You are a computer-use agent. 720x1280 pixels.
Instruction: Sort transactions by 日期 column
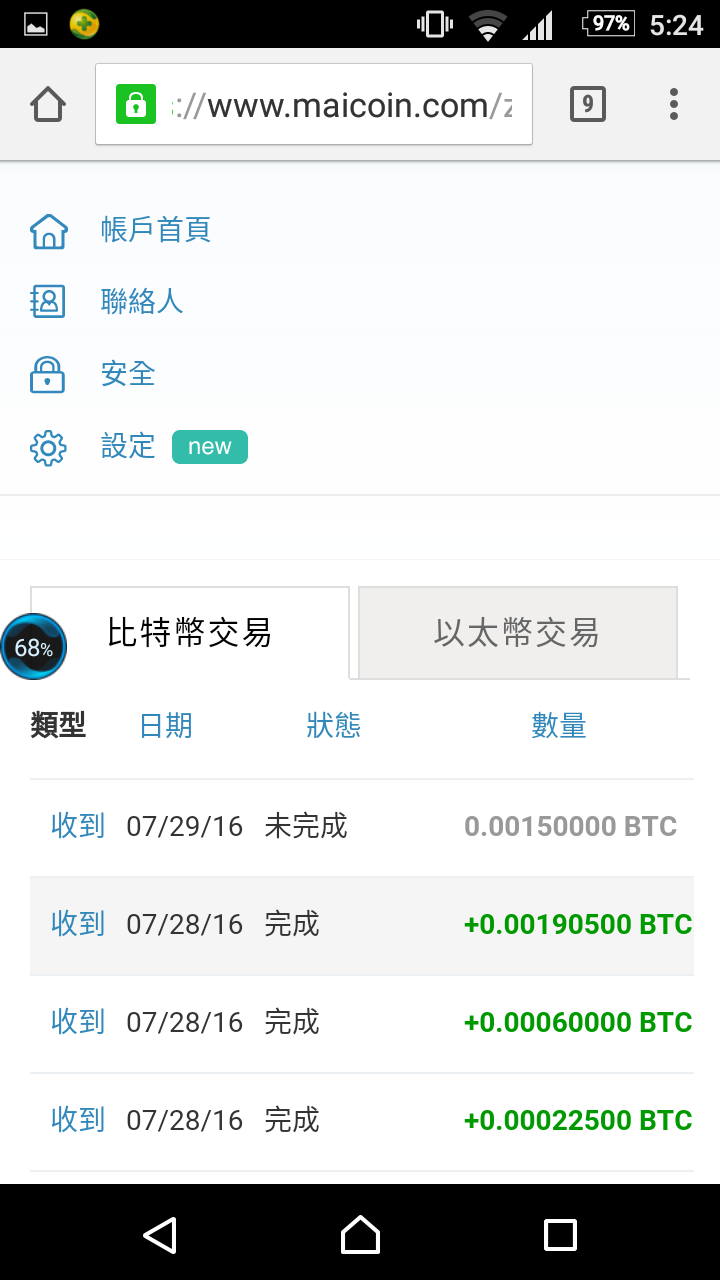click(166, 726)
